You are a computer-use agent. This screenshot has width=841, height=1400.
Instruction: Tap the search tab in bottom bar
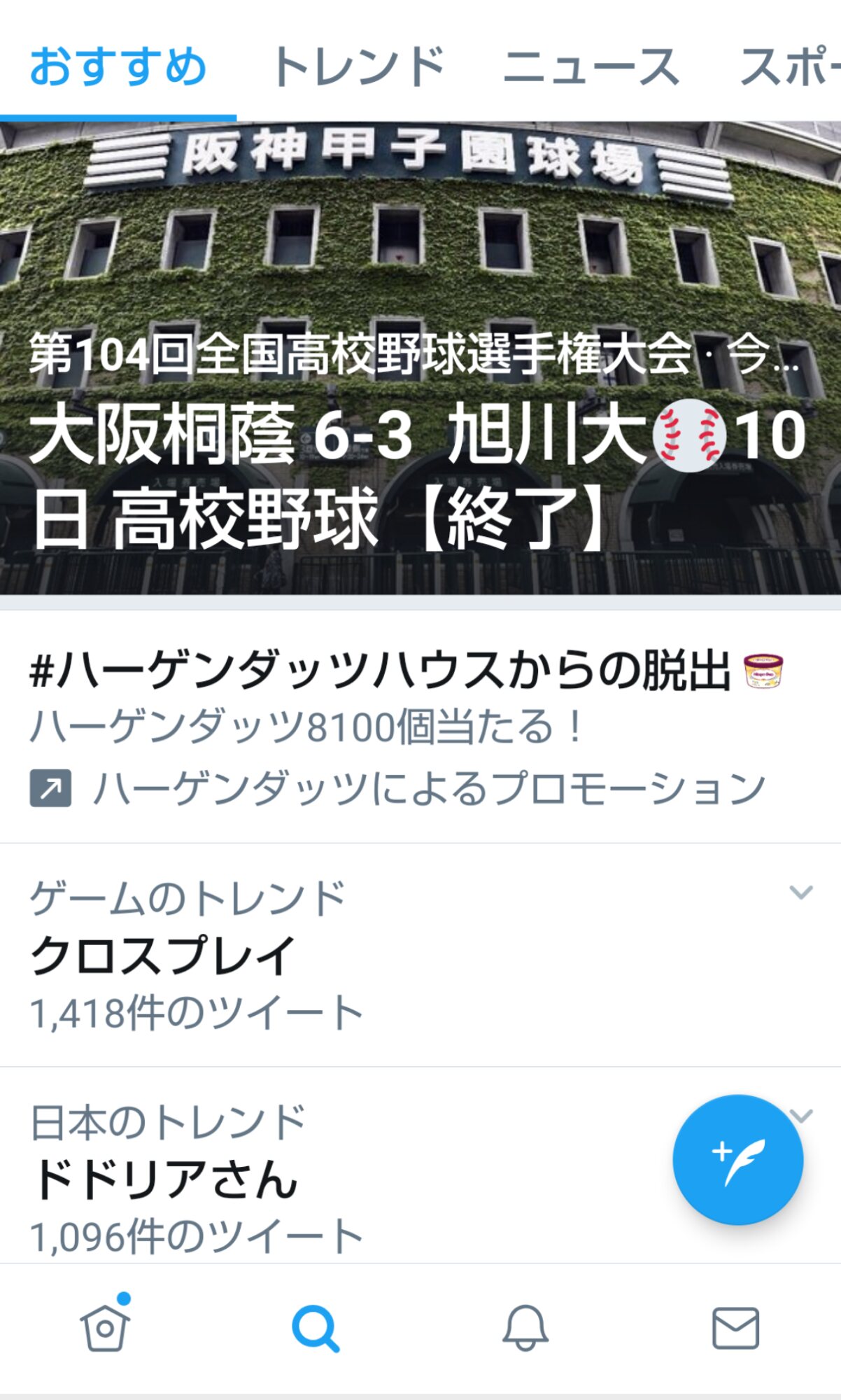tap(316, 1328)
